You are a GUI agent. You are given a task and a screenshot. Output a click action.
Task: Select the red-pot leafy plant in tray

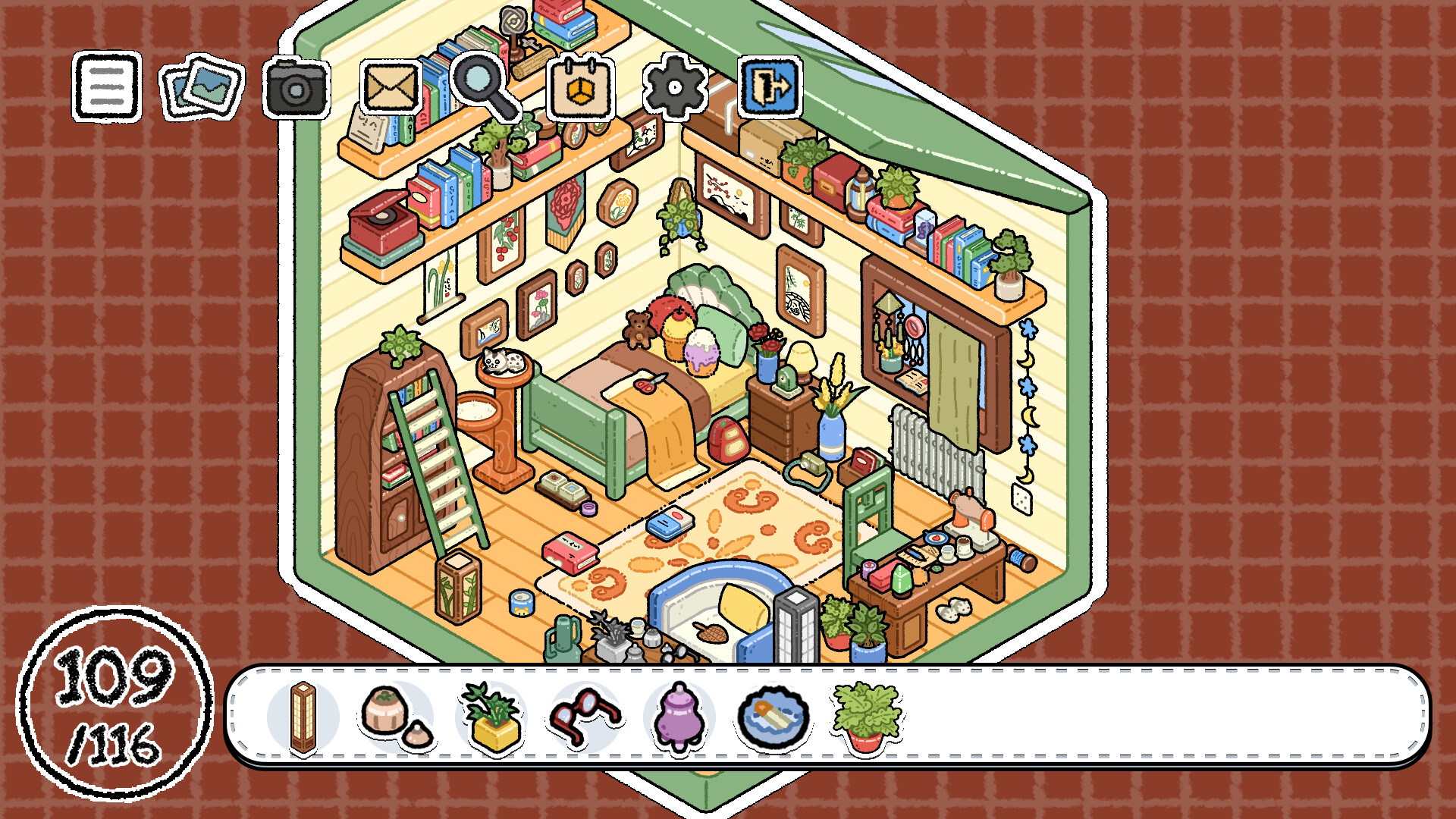pyautogui.click(x=867, y=717)
